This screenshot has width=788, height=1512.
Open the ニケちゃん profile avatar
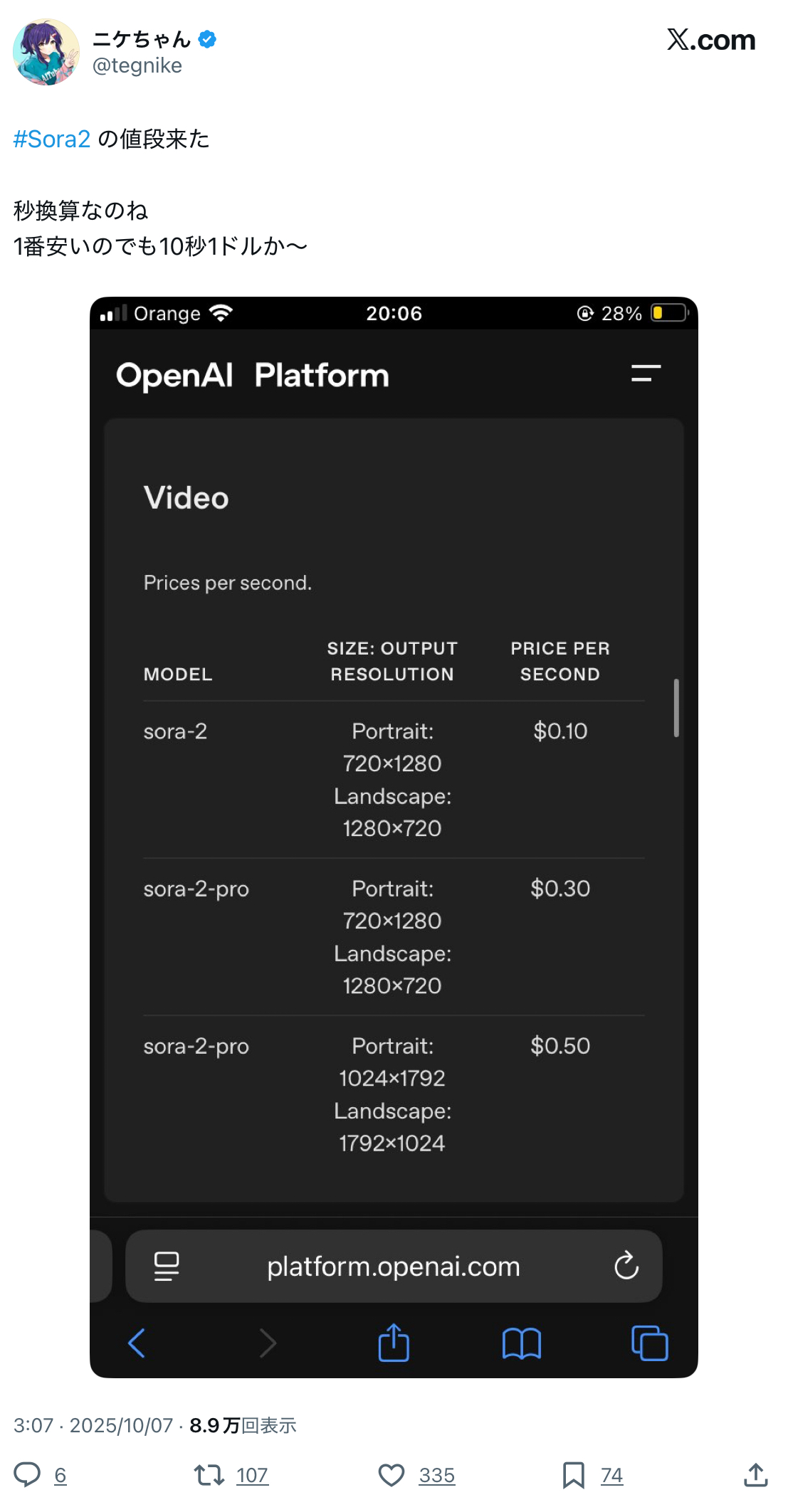point(46,52)
